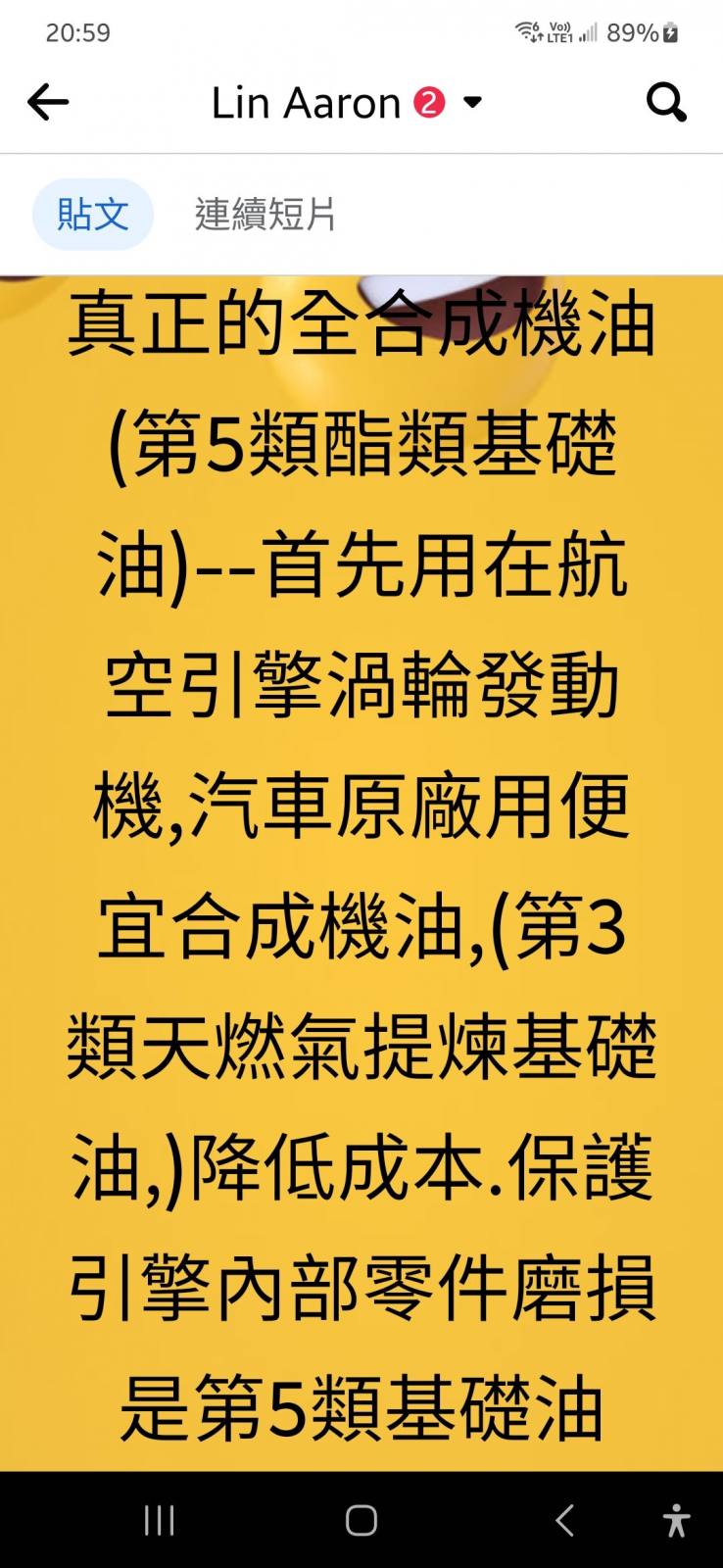Open the search magnifier icon
The height and width of the screenshot is (1568, 723).
[x=666, y=102]
